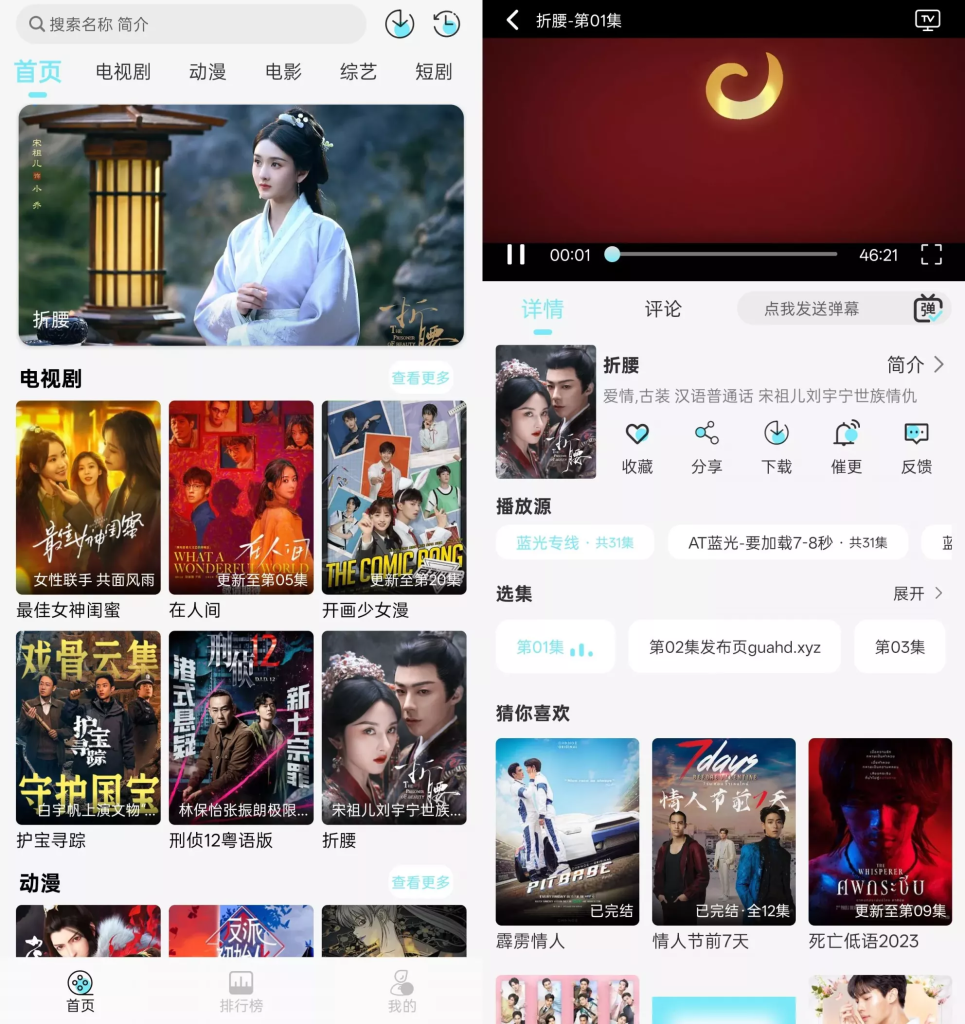This screenshot has width=965, height=1024.
Task: Select the 分享 share icon
Action: pyautogui.click(x=706, y=434)
